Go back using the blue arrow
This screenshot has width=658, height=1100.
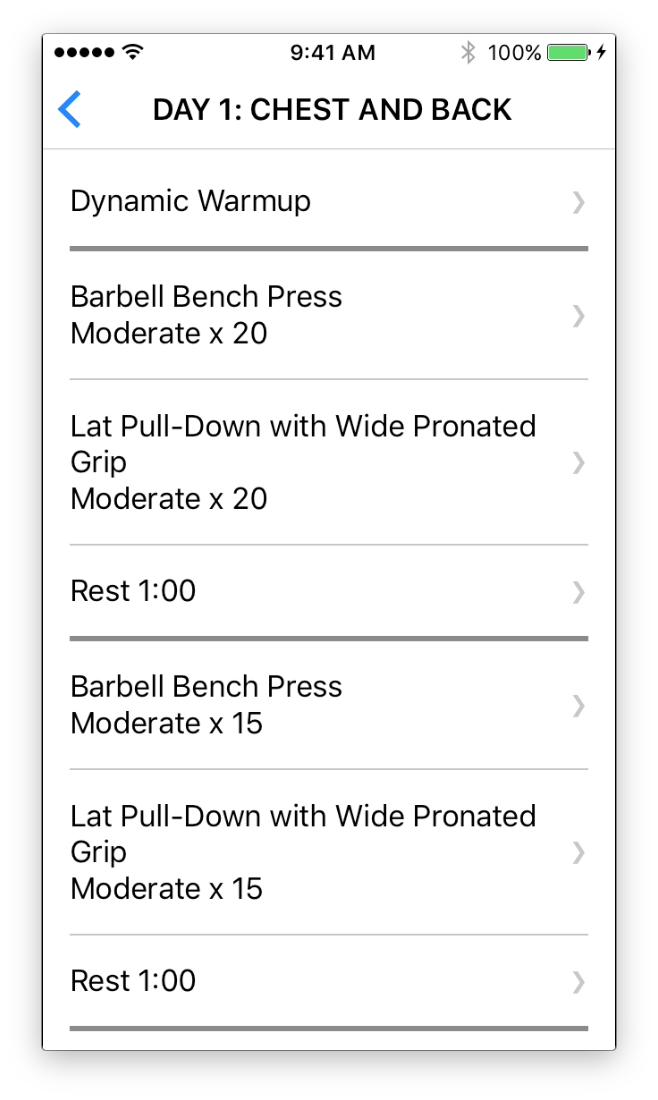tap(69, 109)
